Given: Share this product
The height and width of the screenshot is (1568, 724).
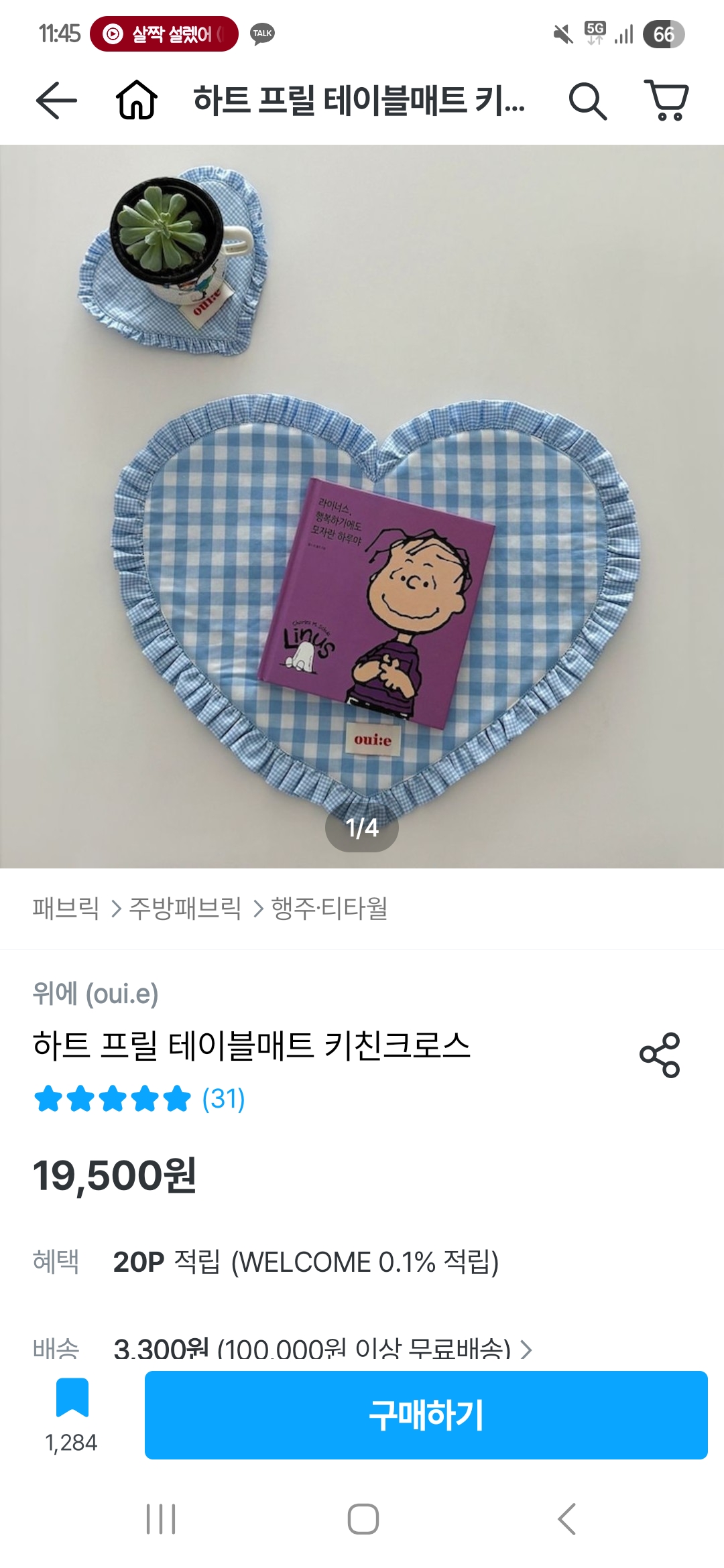Looking at the screenshot, I should [660, 1055].
